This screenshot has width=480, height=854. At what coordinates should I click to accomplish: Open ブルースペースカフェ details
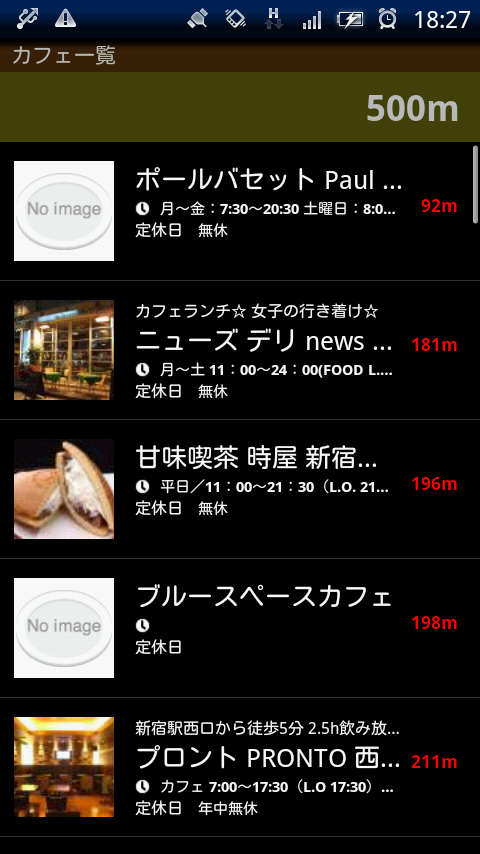[x=240, y=628]
